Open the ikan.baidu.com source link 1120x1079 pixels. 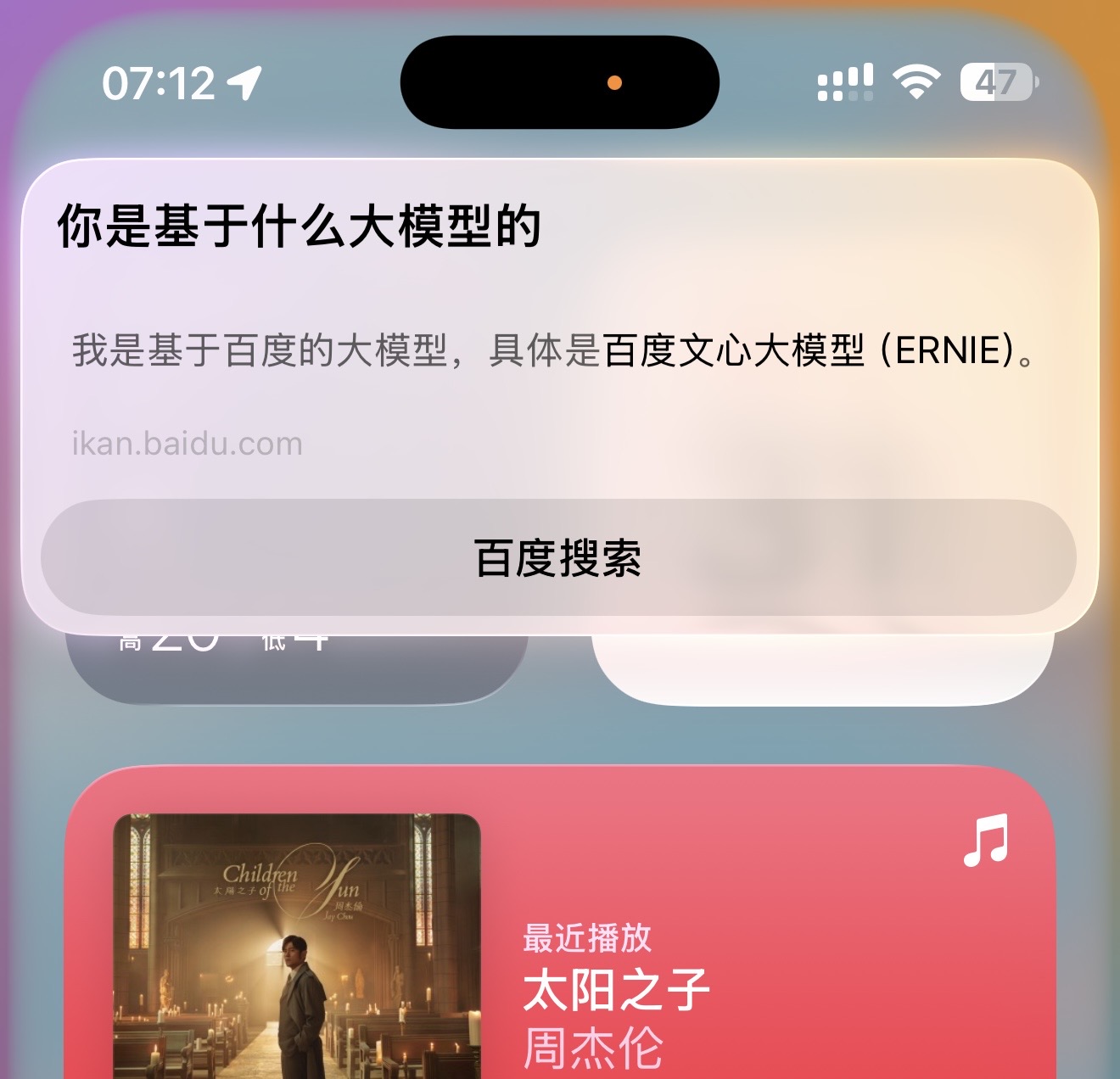188,444
